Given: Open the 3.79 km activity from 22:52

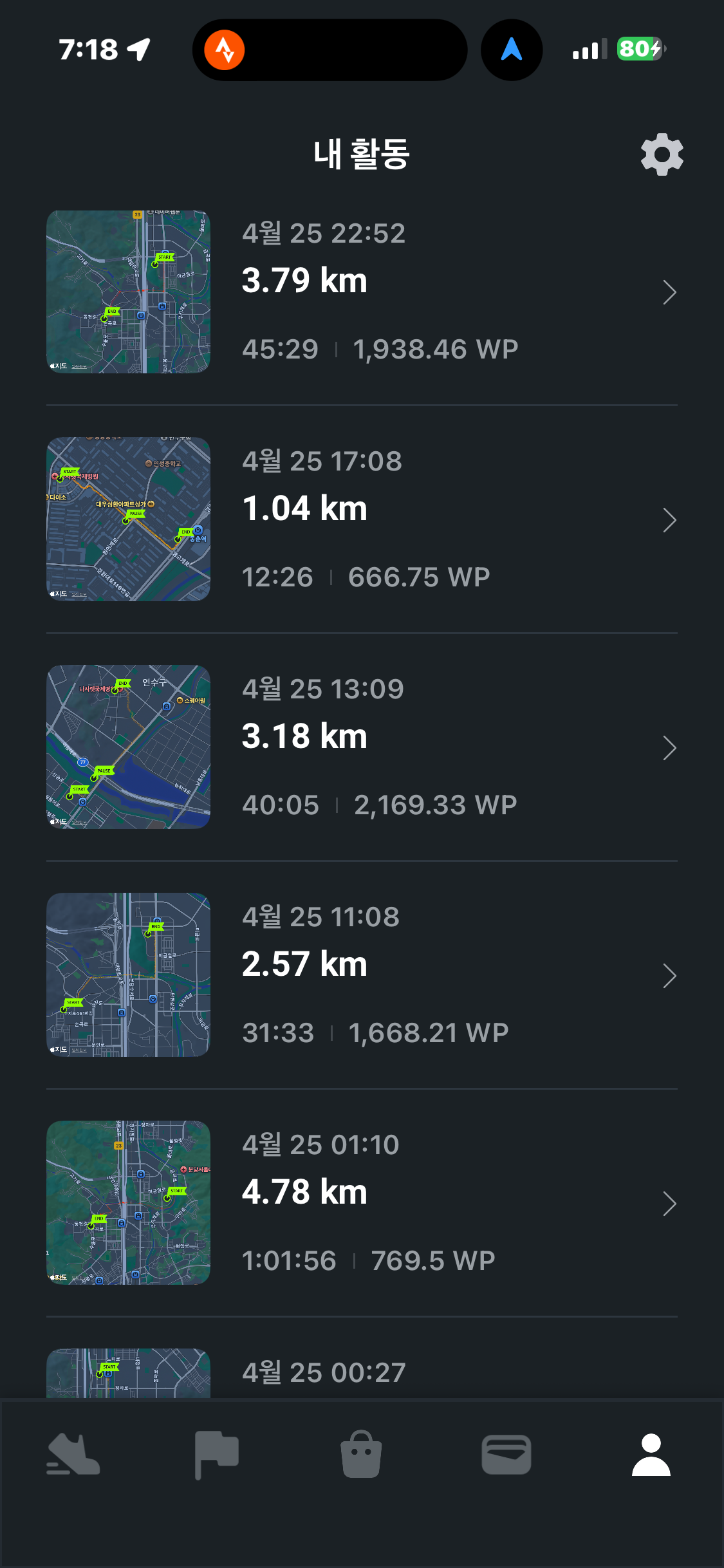Looking at the screenshot, I should tap(360, 292).
